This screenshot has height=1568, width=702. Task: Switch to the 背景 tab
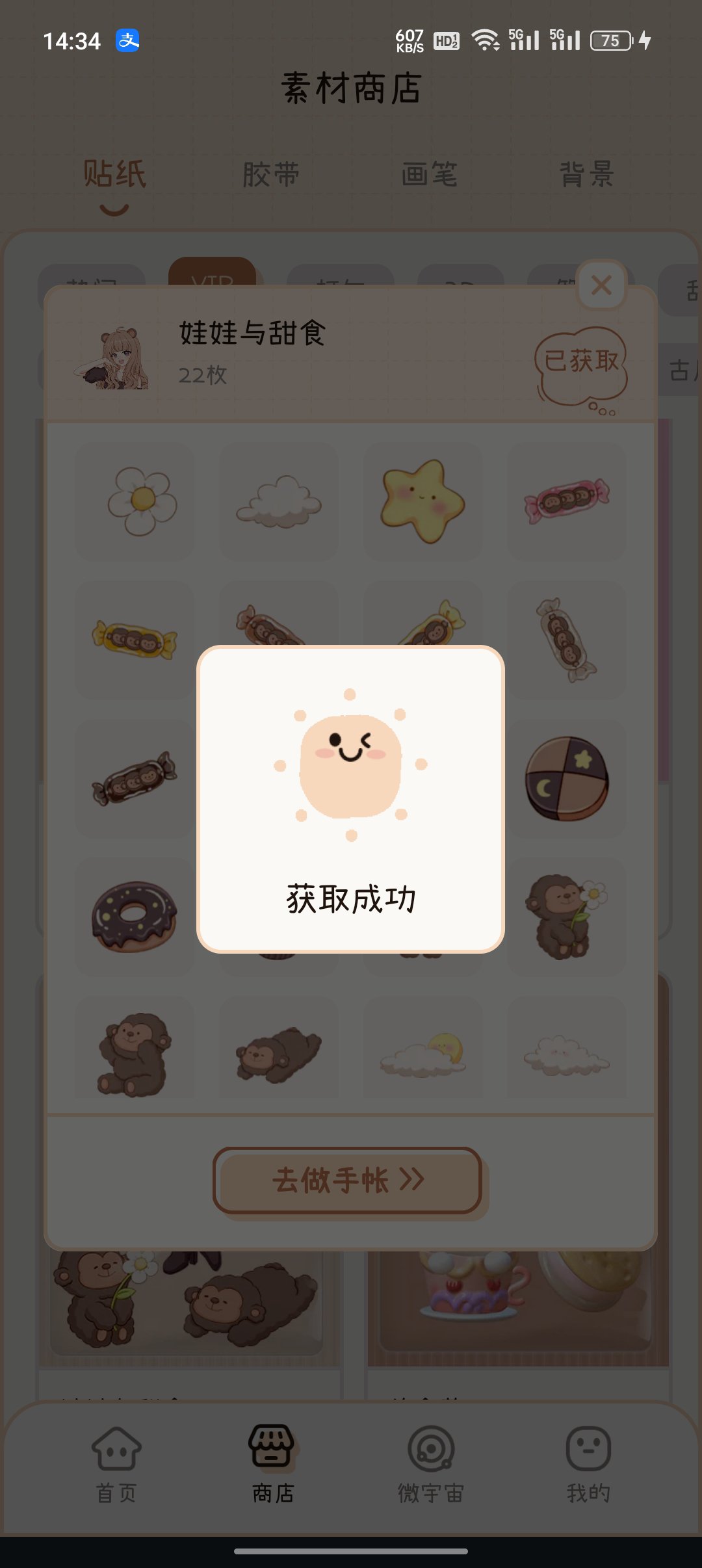point(587,174)
